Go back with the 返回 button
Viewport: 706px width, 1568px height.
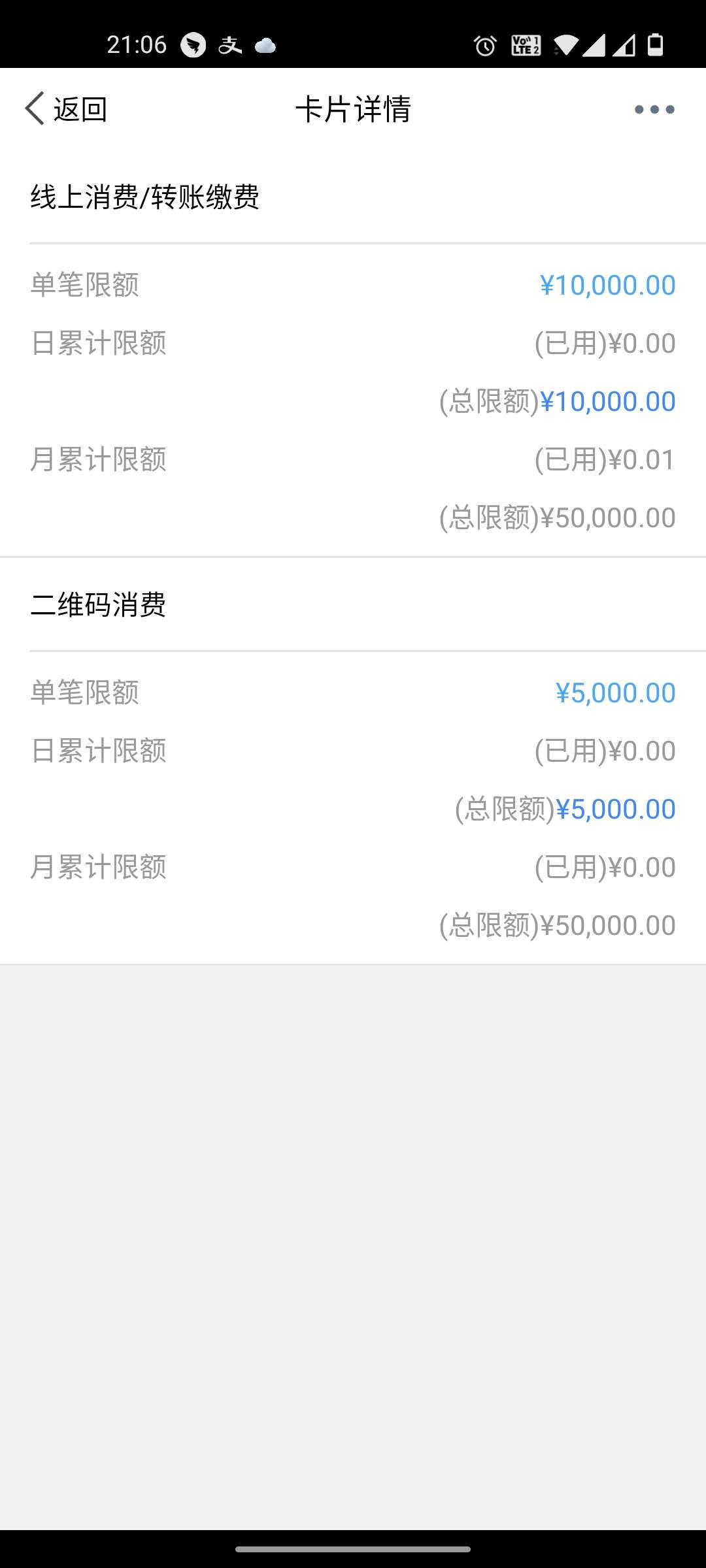[x=67, y=109]
